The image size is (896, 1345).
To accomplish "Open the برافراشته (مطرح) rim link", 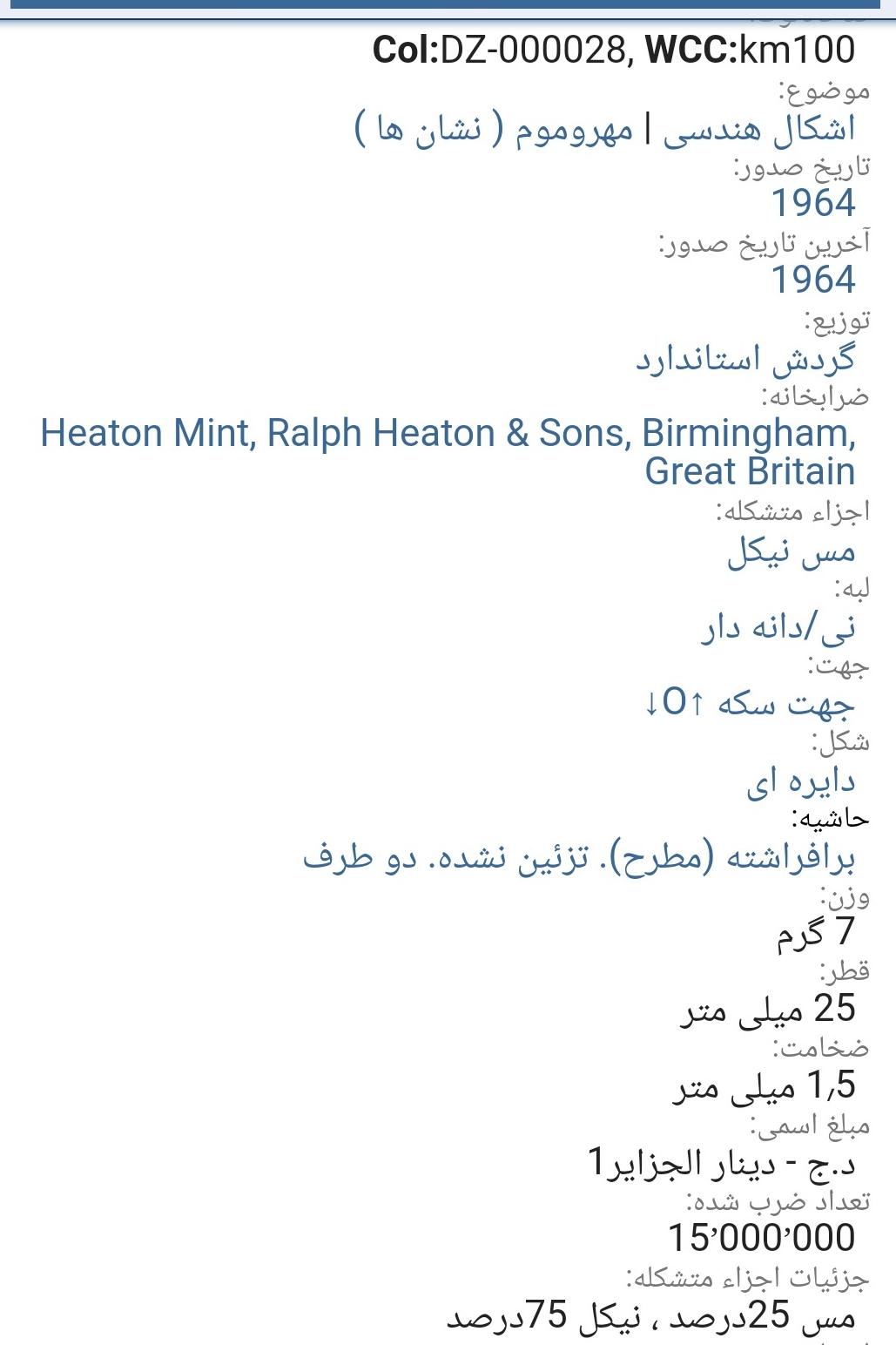I will coord(579,857).
